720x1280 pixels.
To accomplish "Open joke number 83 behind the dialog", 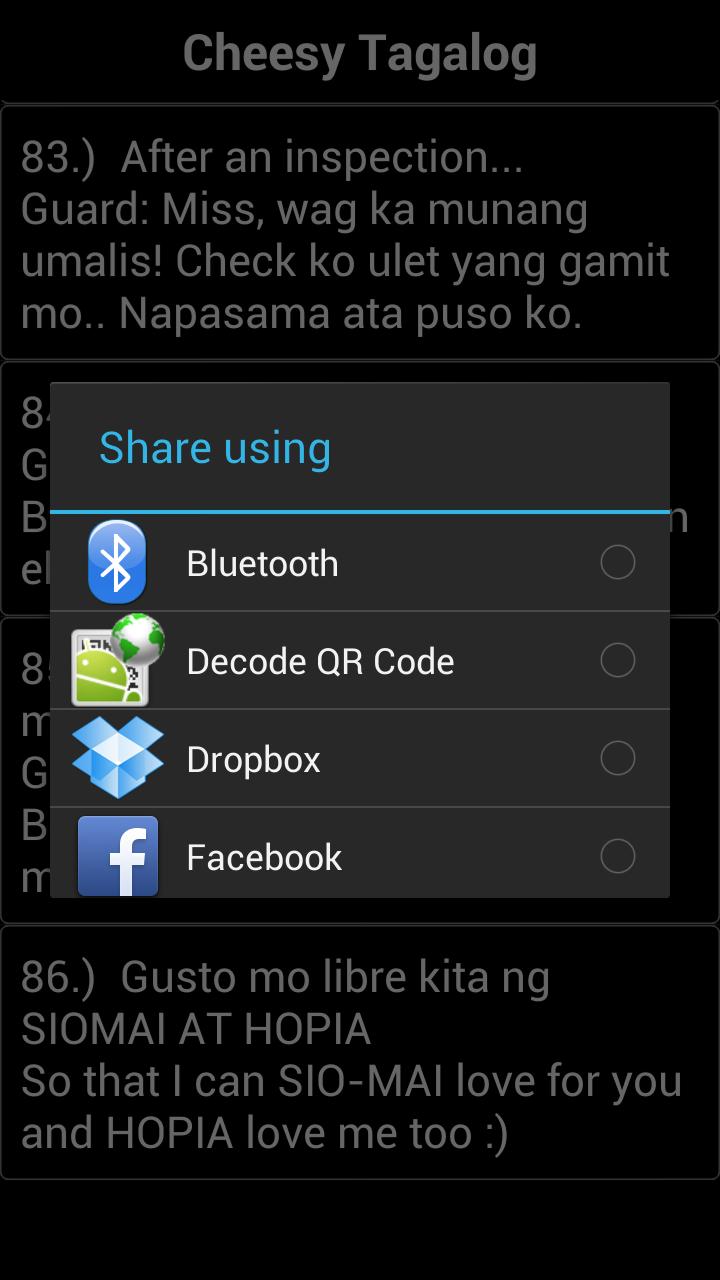I will (360, 233).
